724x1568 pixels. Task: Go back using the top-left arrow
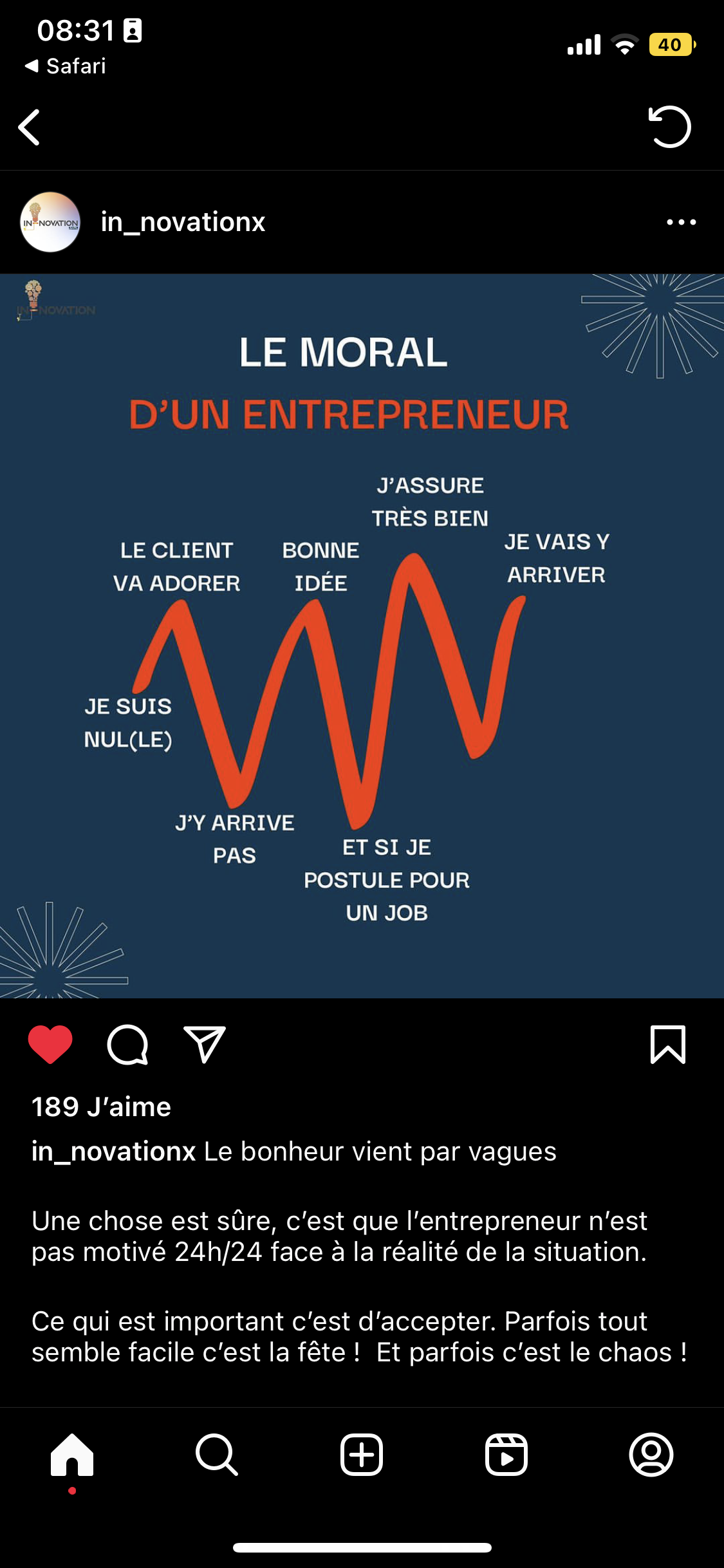point(30,127)
